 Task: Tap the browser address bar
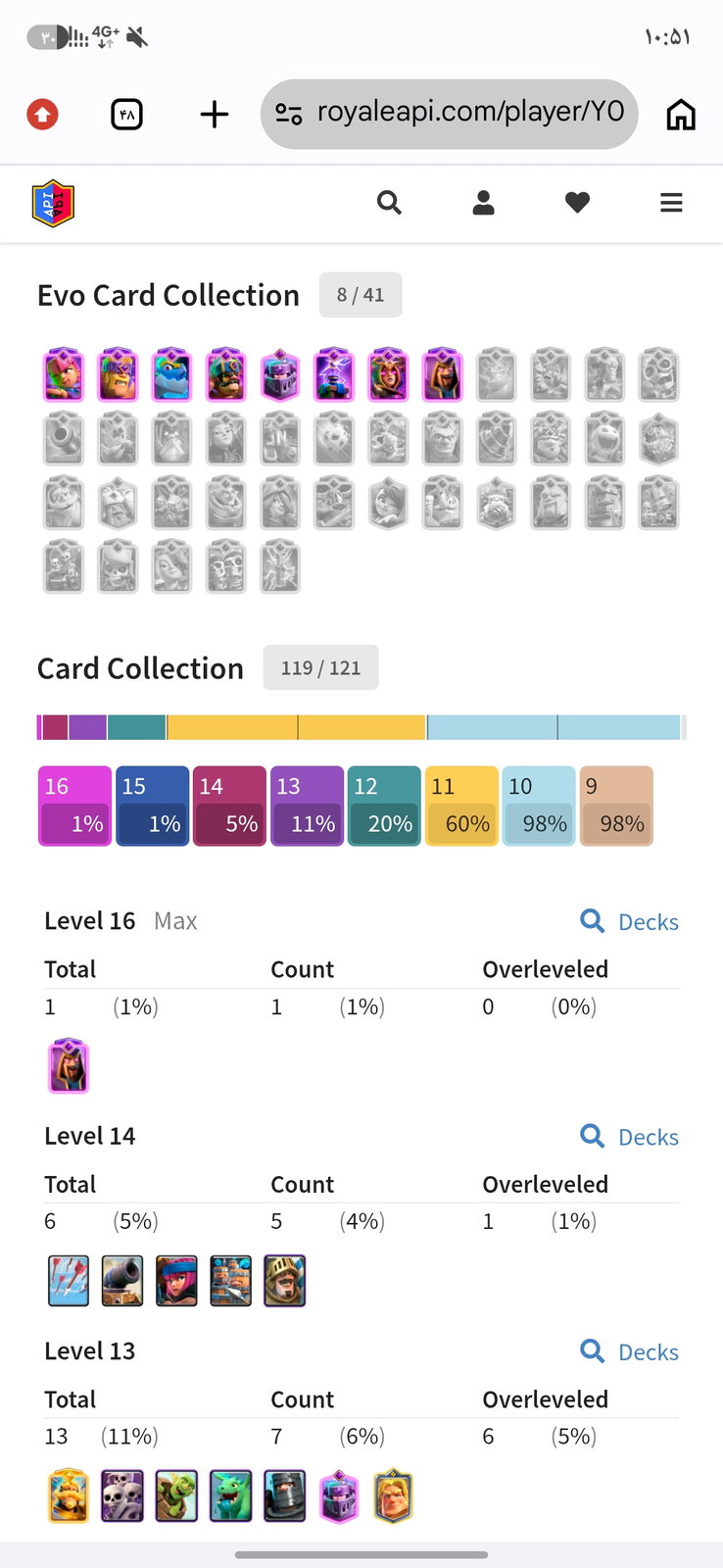pos(450,114)
